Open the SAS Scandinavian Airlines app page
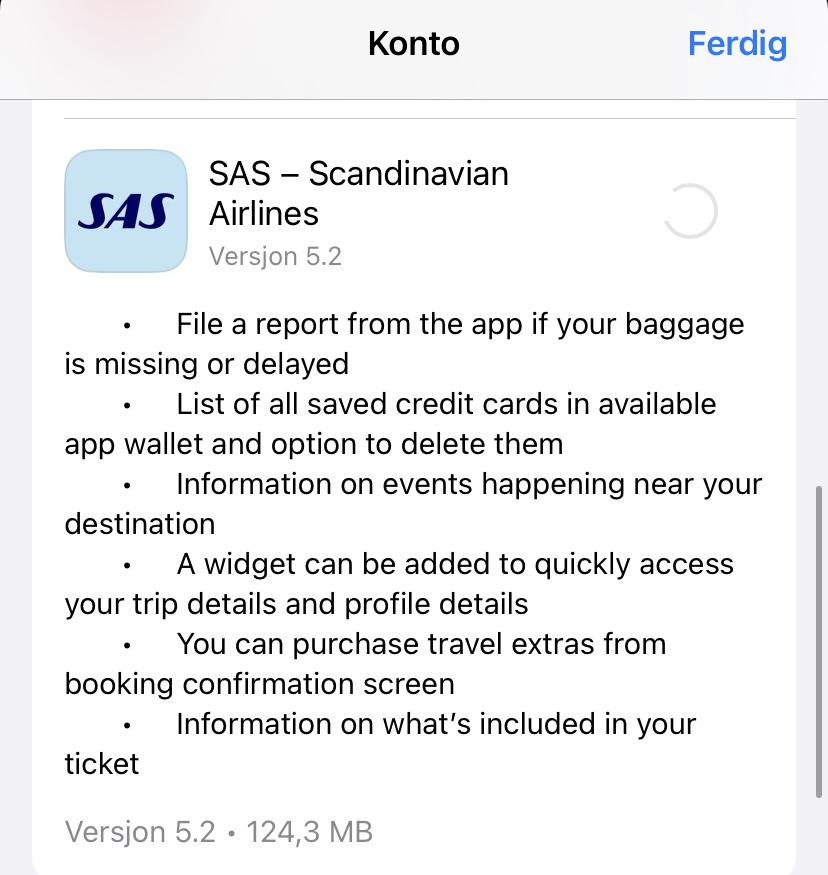 click(126, 211)
